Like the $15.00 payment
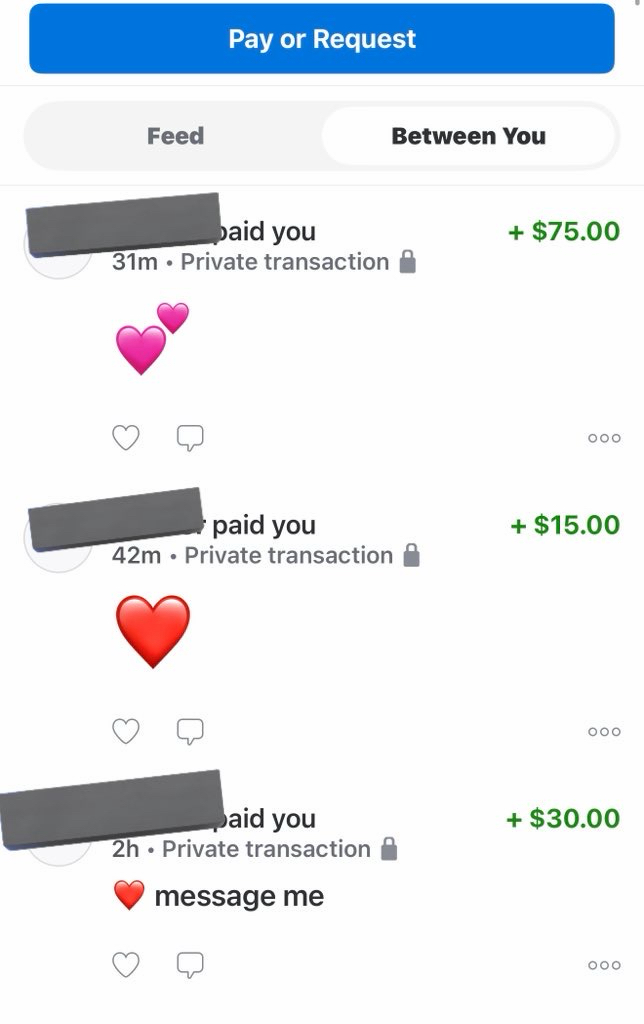 coord(125,731)
